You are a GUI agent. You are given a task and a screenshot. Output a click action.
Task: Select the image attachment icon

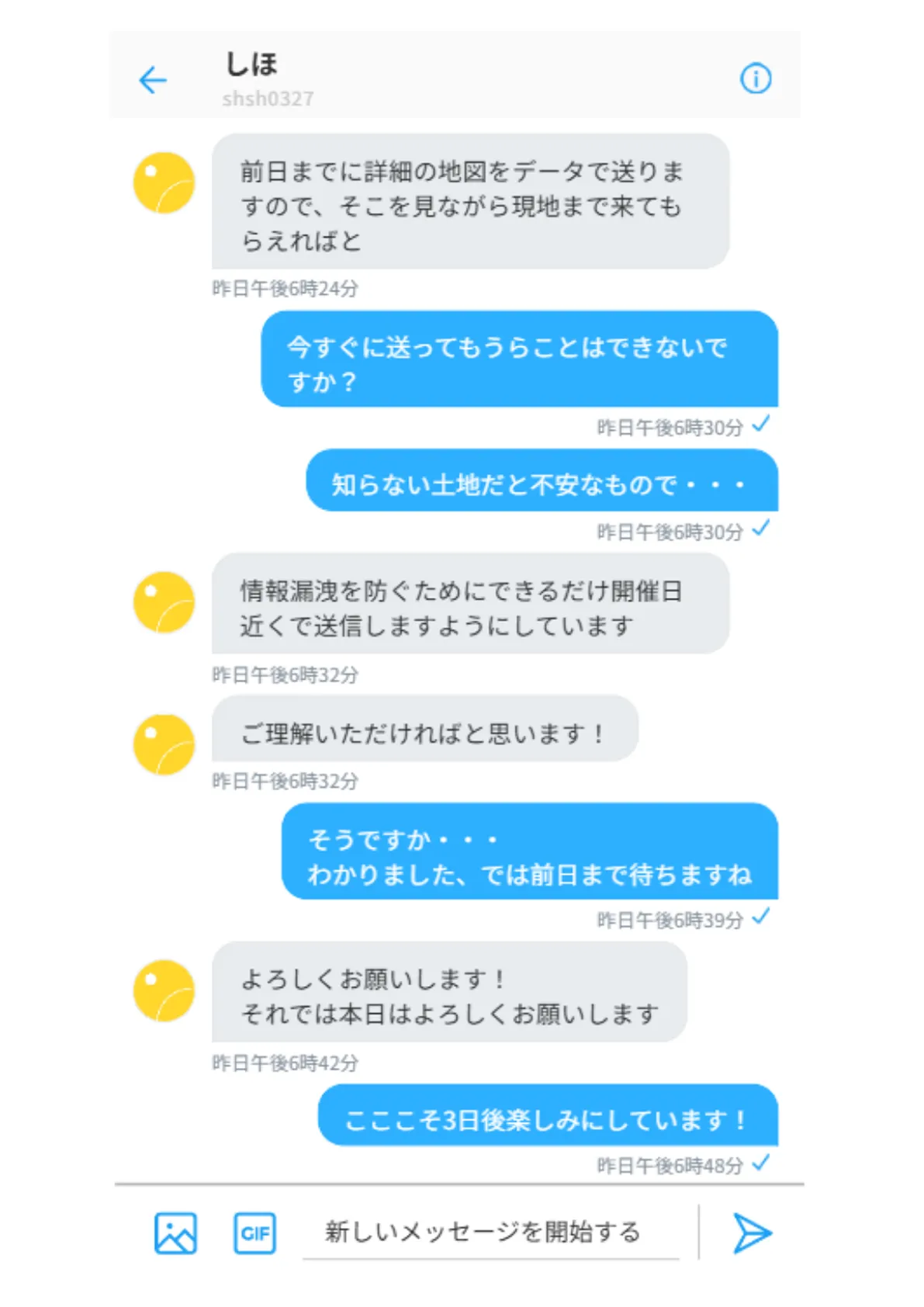(x=174, y=1233)
